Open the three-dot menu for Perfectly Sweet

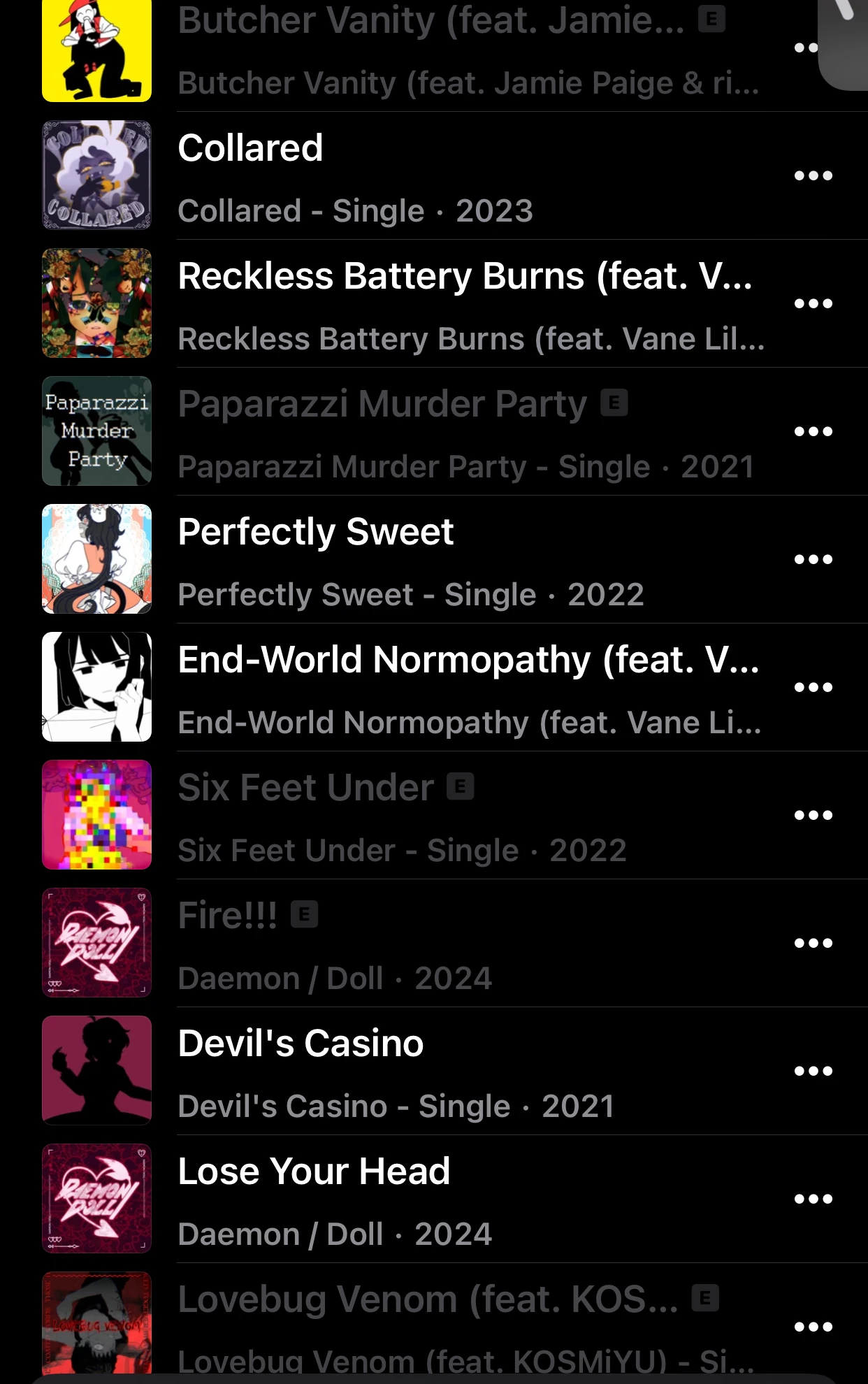813,560
